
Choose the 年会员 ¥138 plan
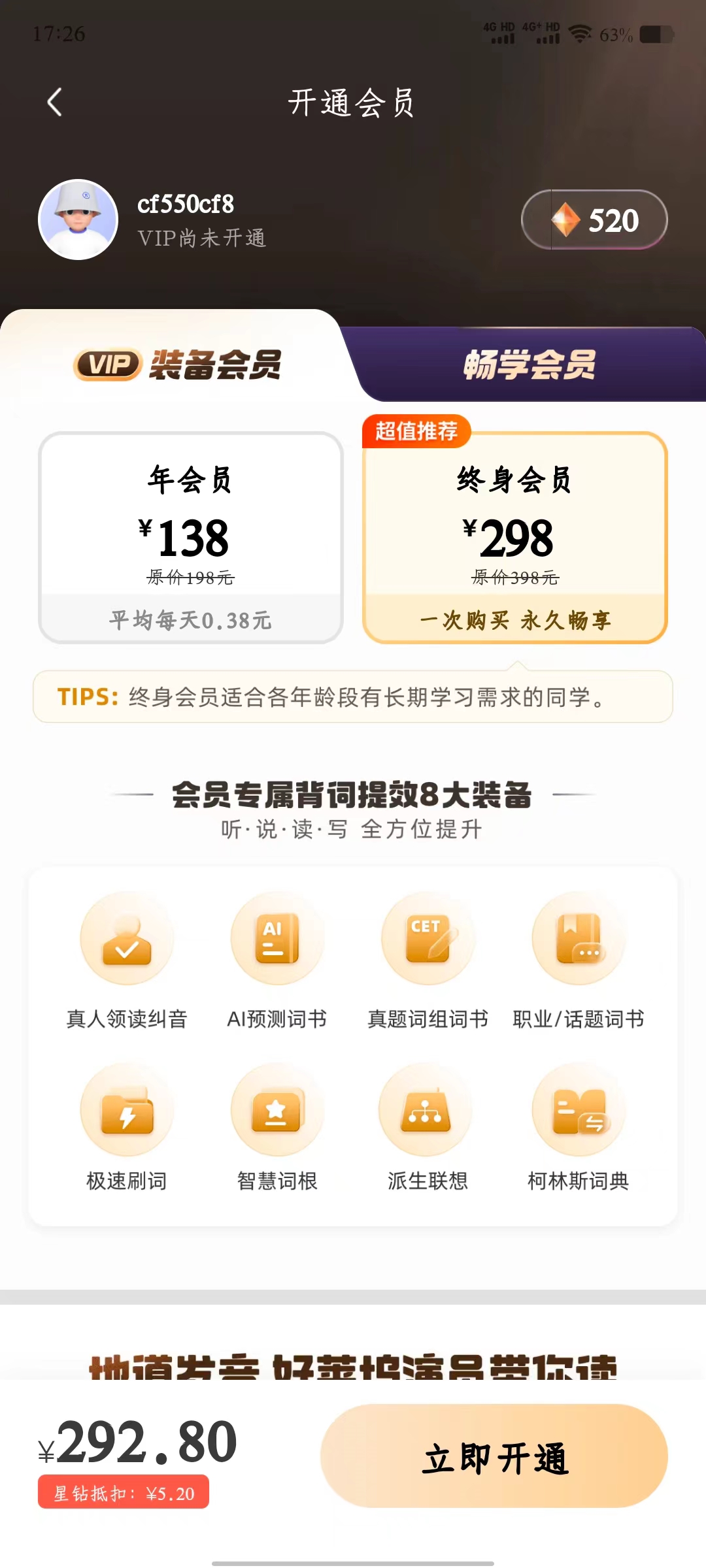(x=191, y=537)
